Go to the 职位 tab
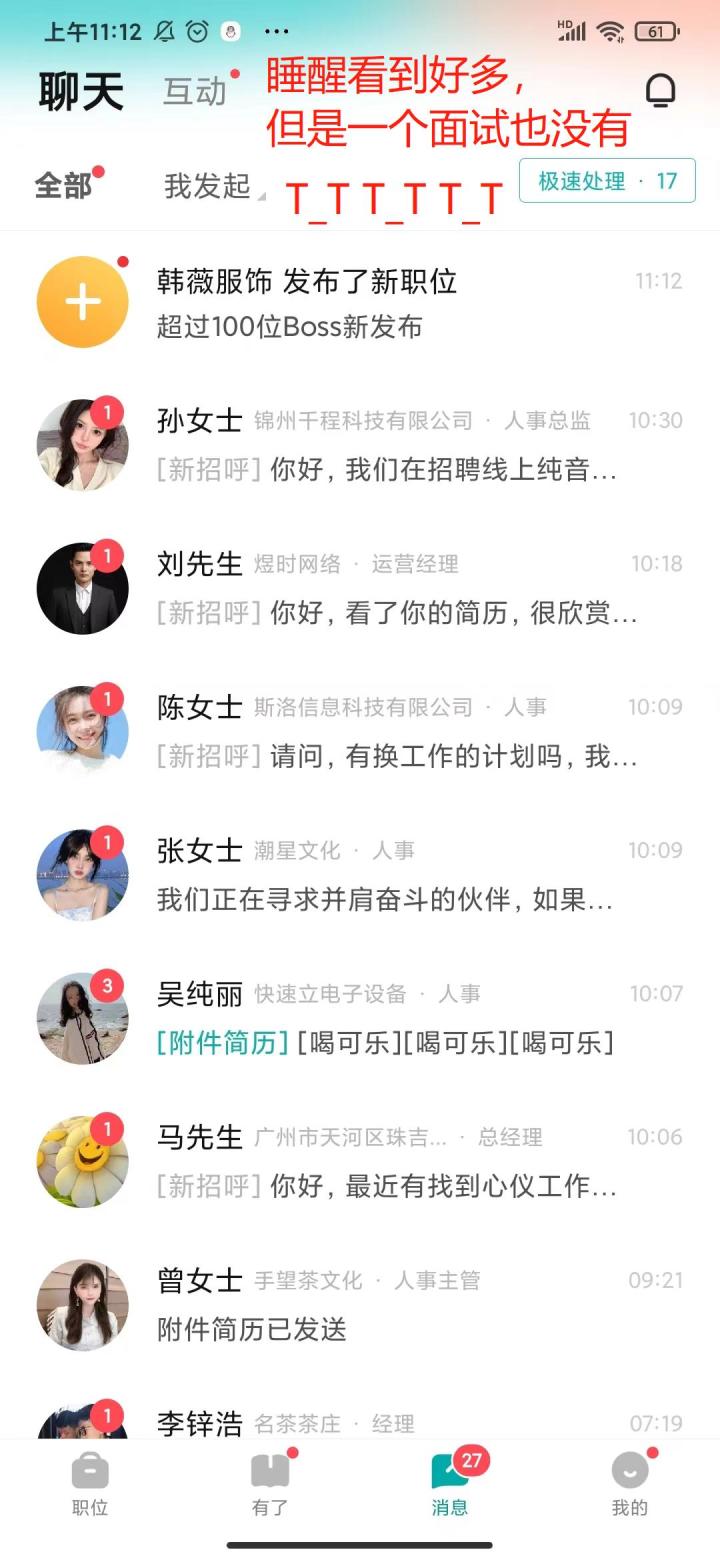The height and width of the screenshot is (1560, 720). (90, 1485)
